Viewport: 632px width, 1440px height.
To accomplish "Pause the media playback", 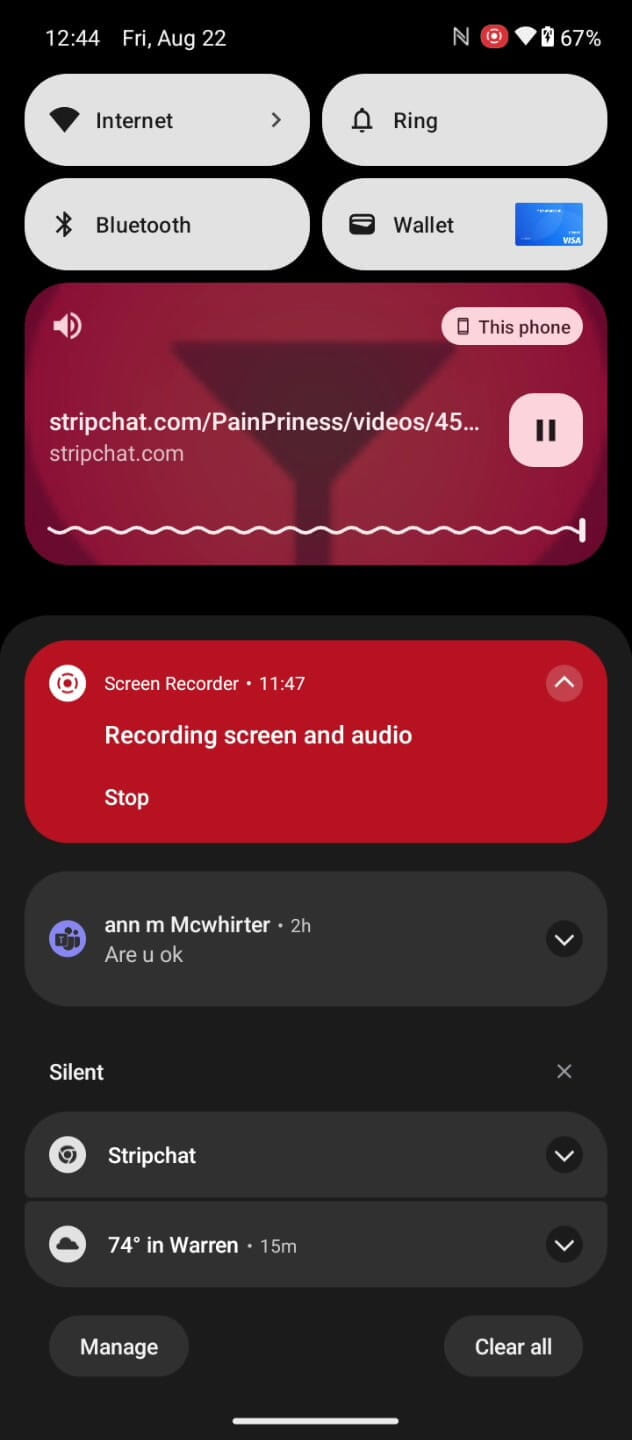I will (x=545, y=430).
